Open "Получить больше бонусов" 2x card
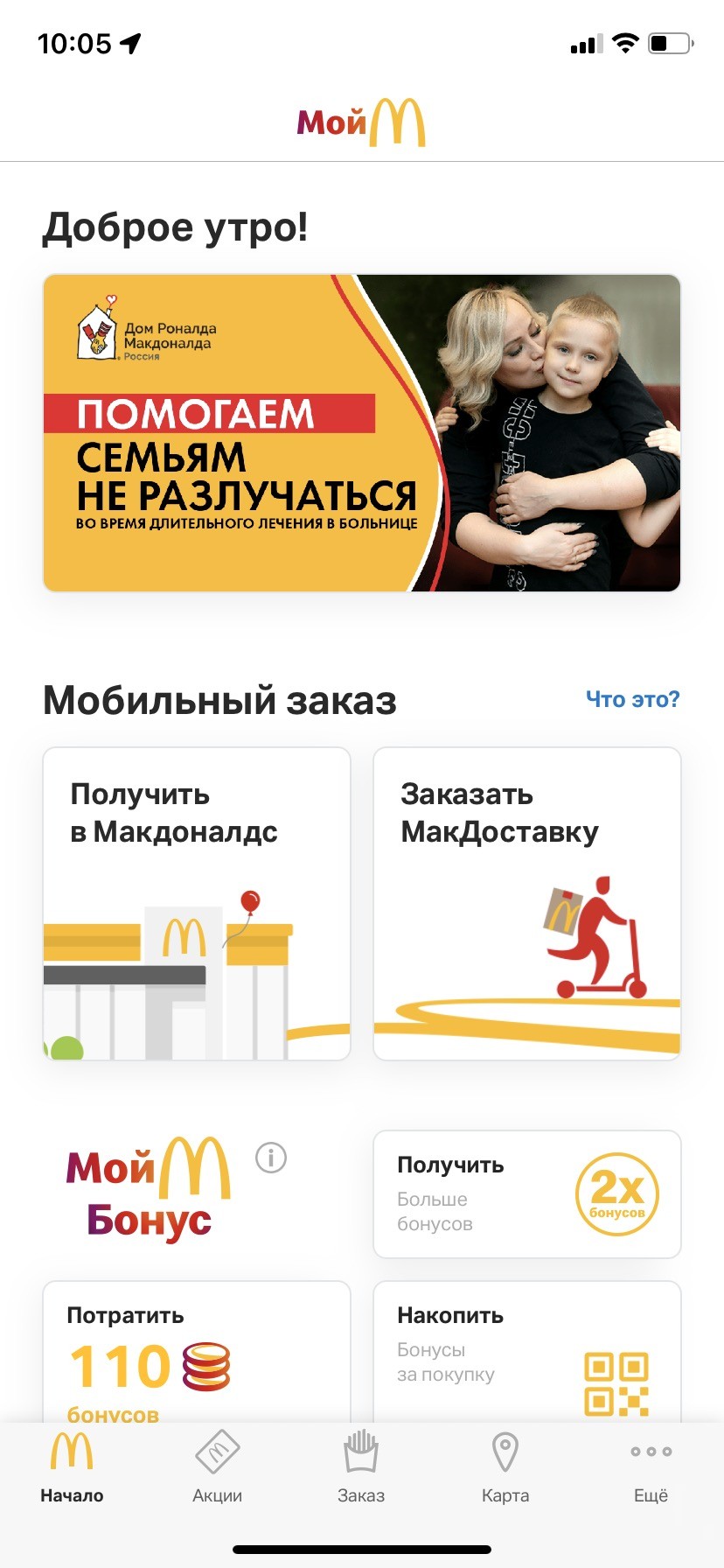The height and width of the screenshot is (1568, 724). [x=526, y=1193]
